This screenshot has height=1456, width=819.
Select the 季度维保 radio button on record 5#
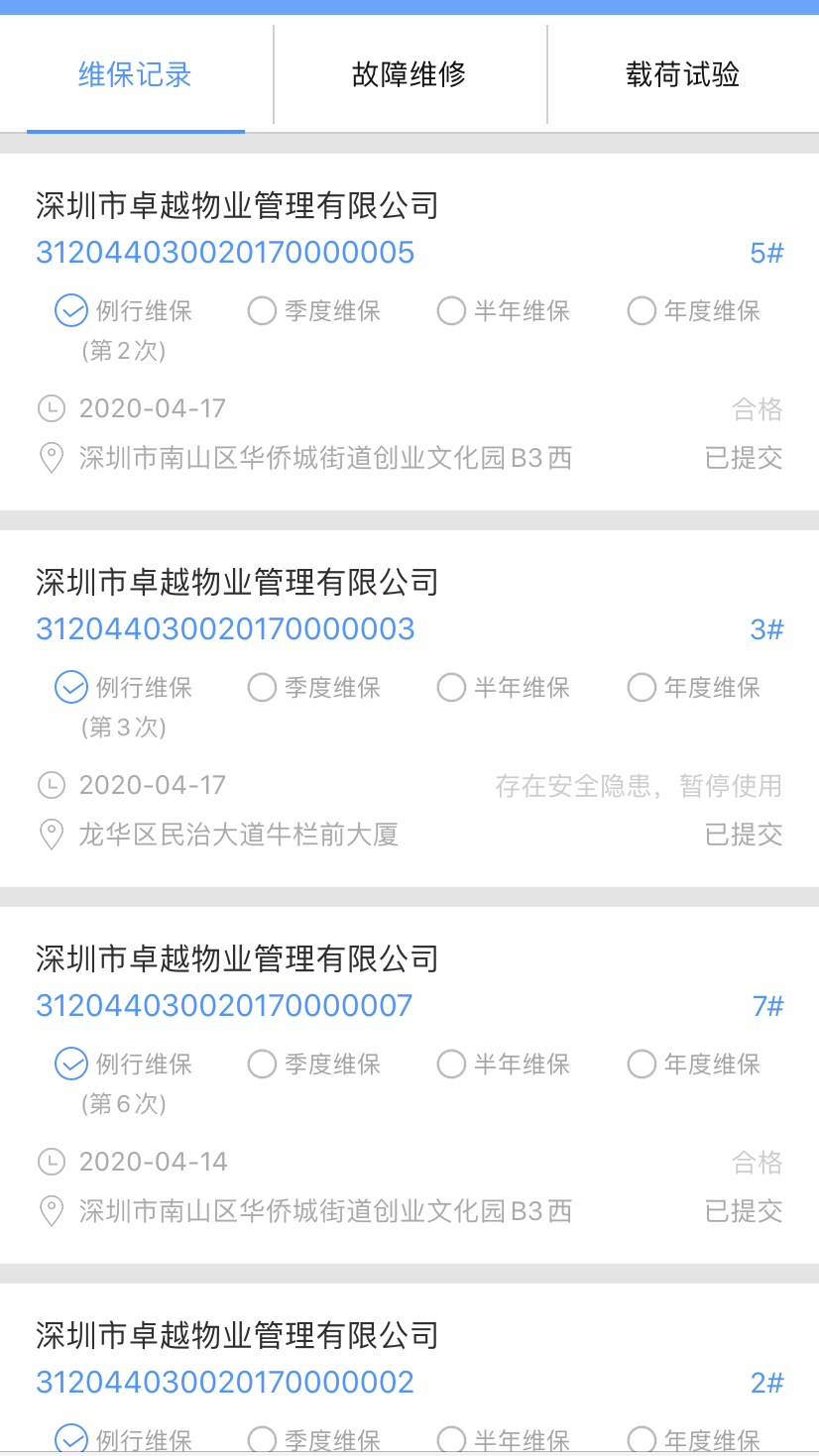click(261, 310)
